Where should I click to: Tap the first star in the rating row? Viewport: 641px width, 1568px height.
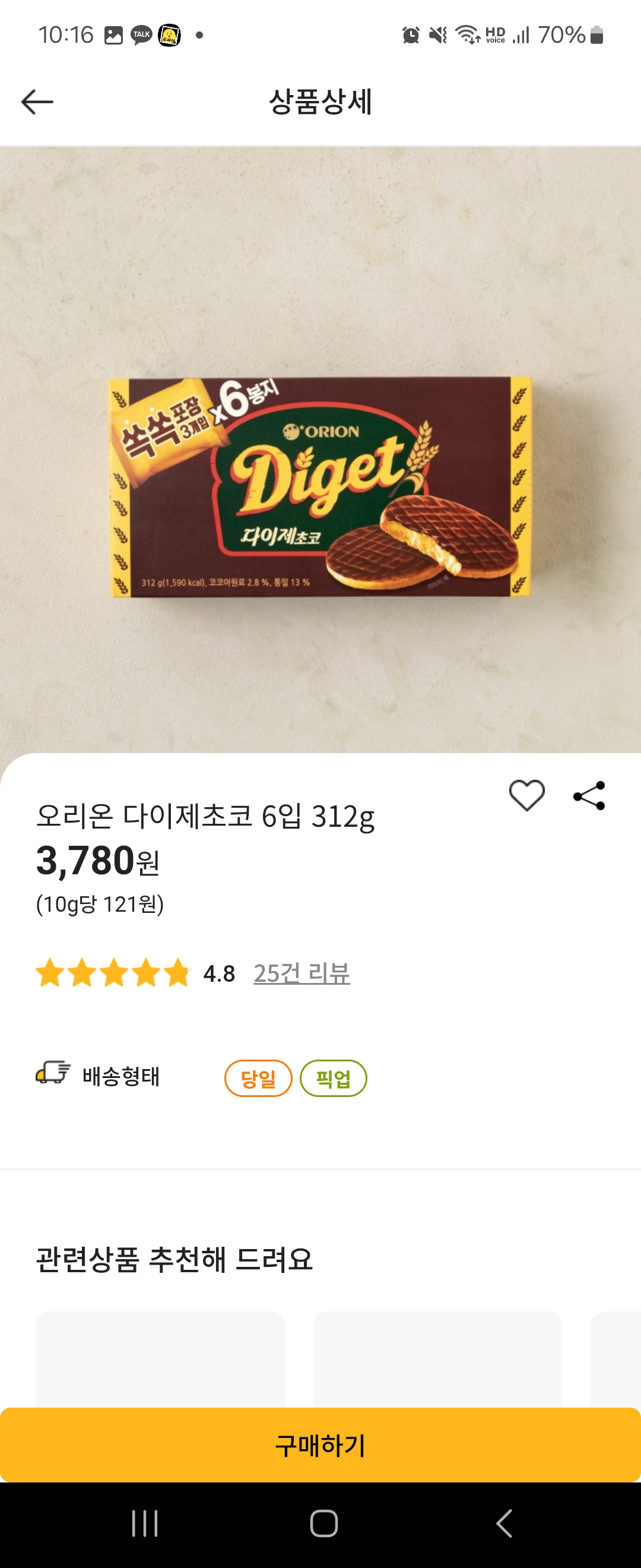[x=50, y=973]
